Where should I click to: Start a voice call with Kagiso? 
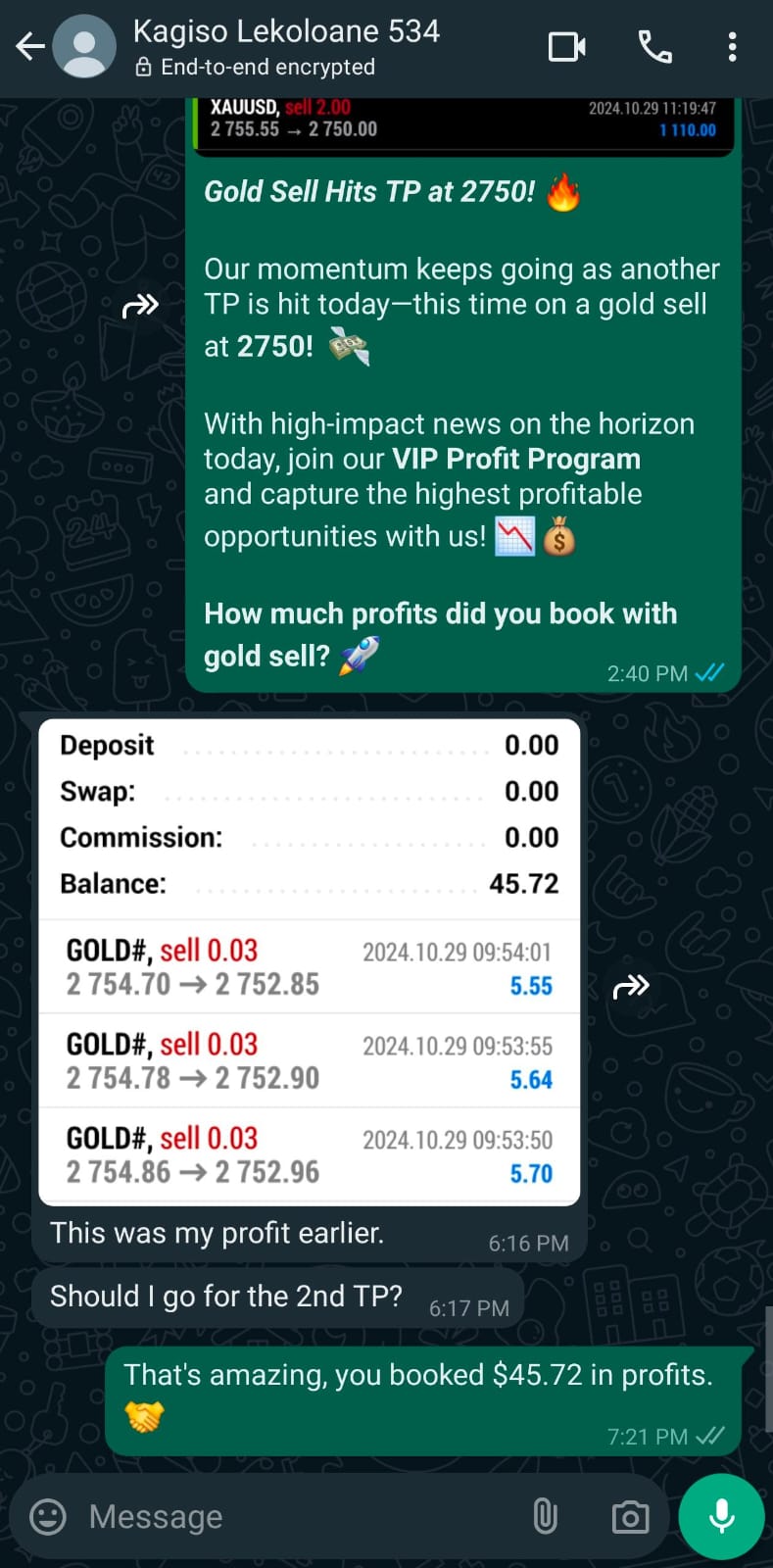pyautogui.click(x=654, y=47)
